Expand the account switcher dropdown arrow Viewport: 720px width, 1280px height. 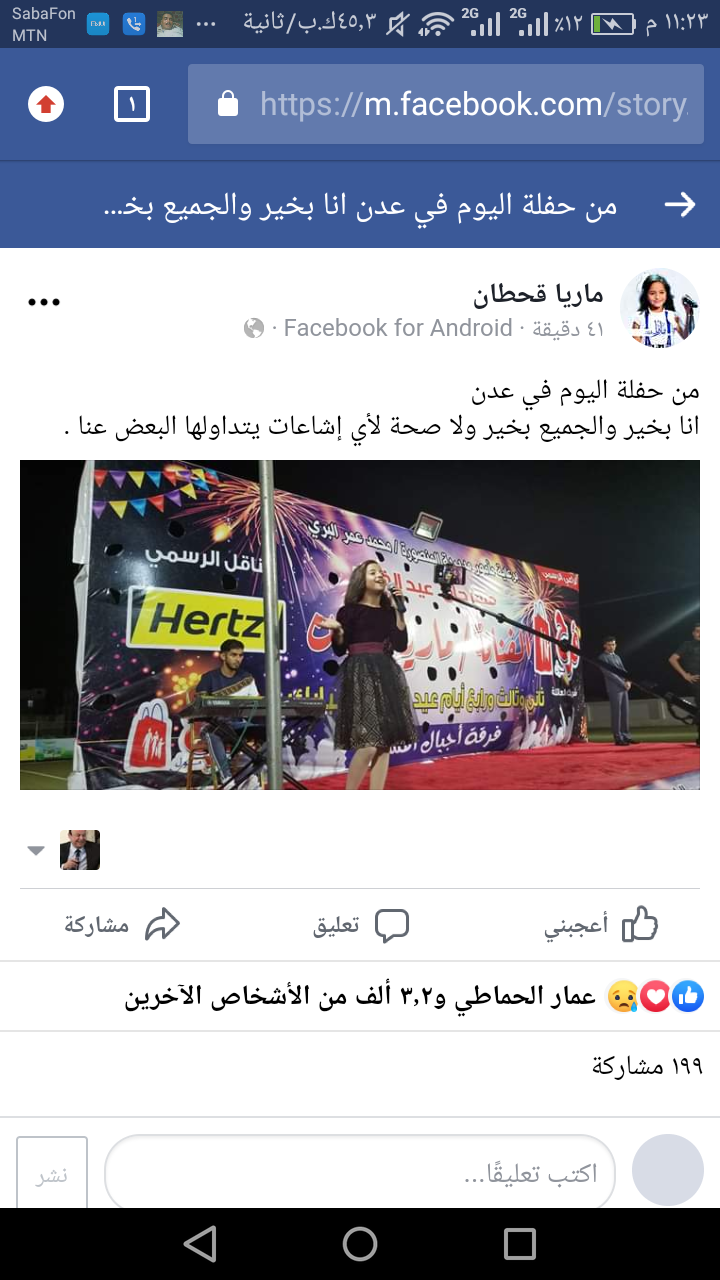36,850
